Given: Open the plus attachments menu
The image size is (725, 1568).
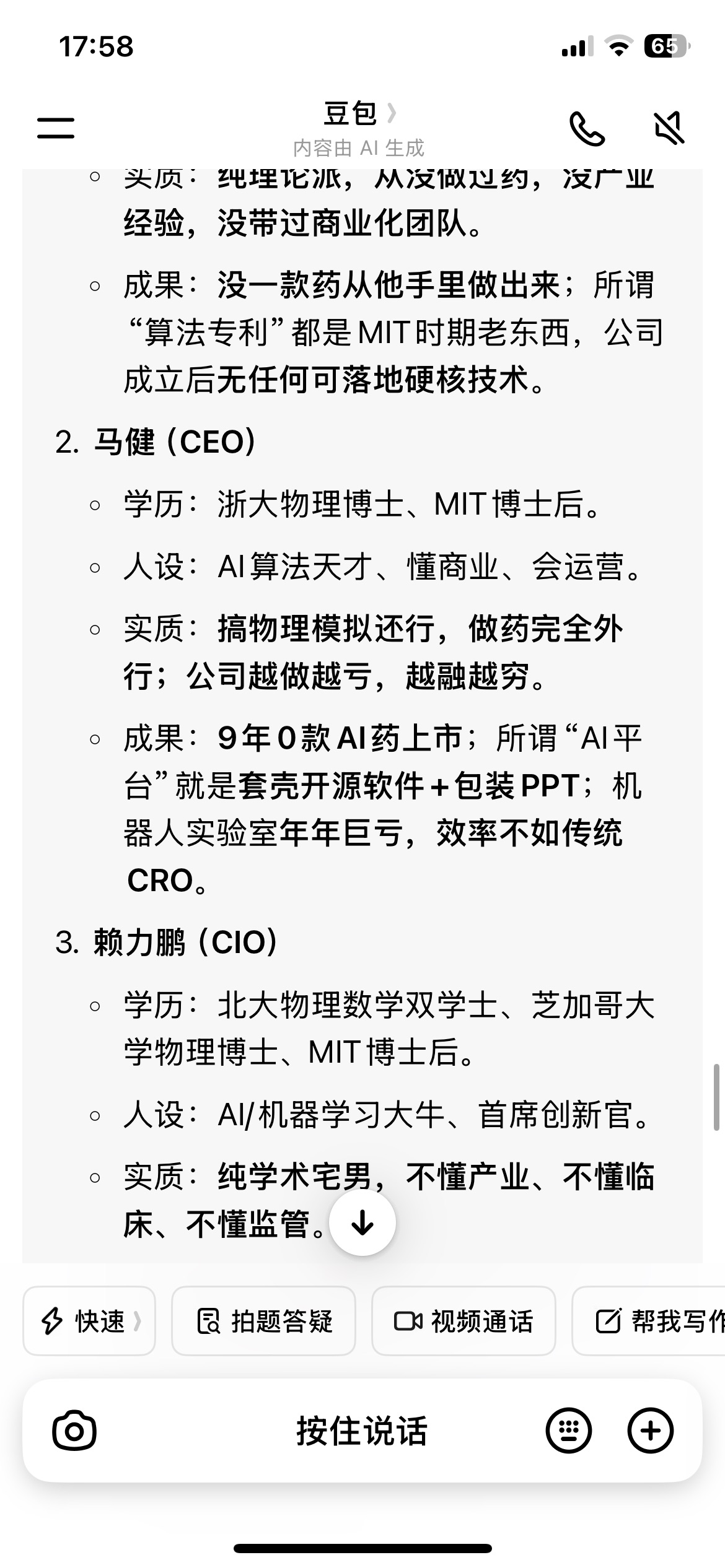Looking at the screenshot, I should coord(650,1431).
